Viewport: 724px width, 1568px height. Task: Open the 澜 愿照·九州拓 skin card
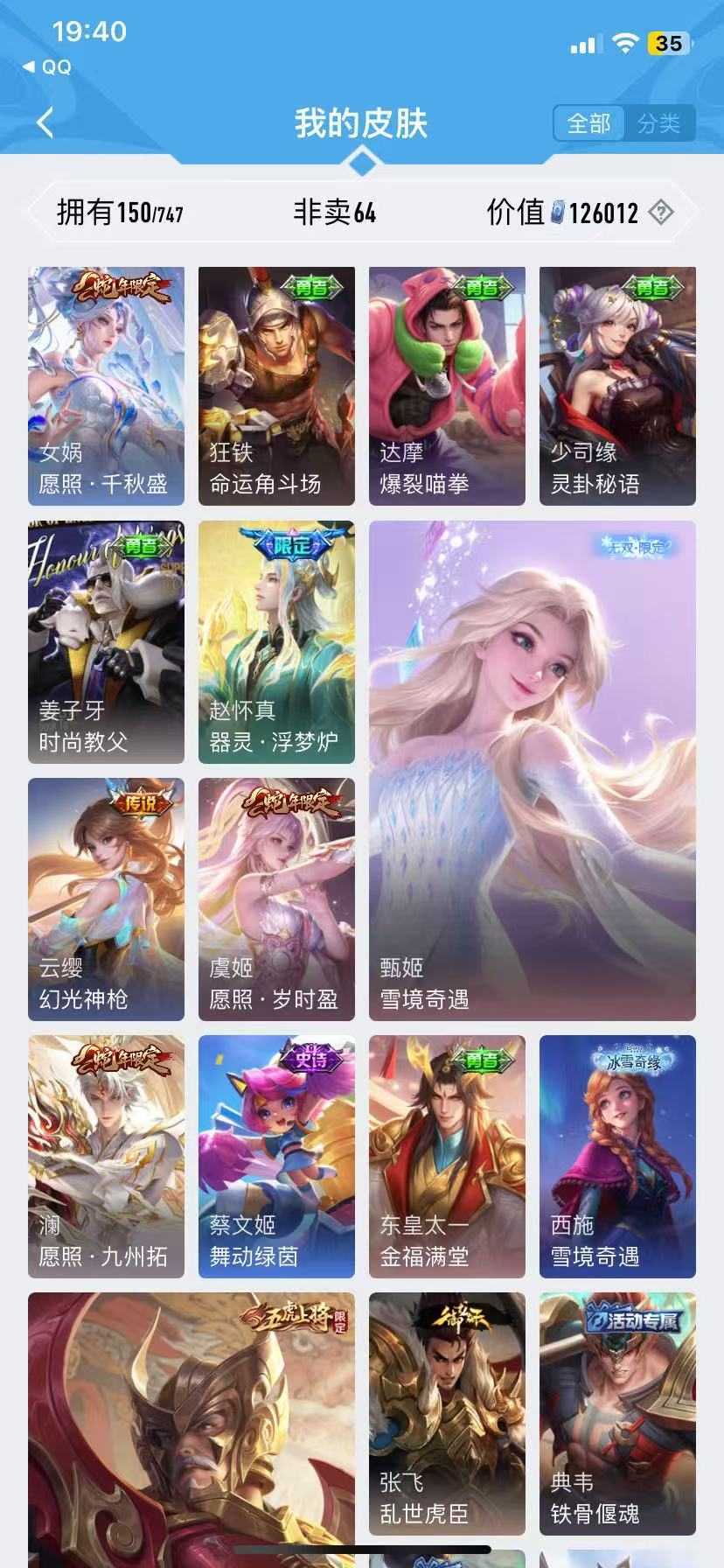point(106,1157)
